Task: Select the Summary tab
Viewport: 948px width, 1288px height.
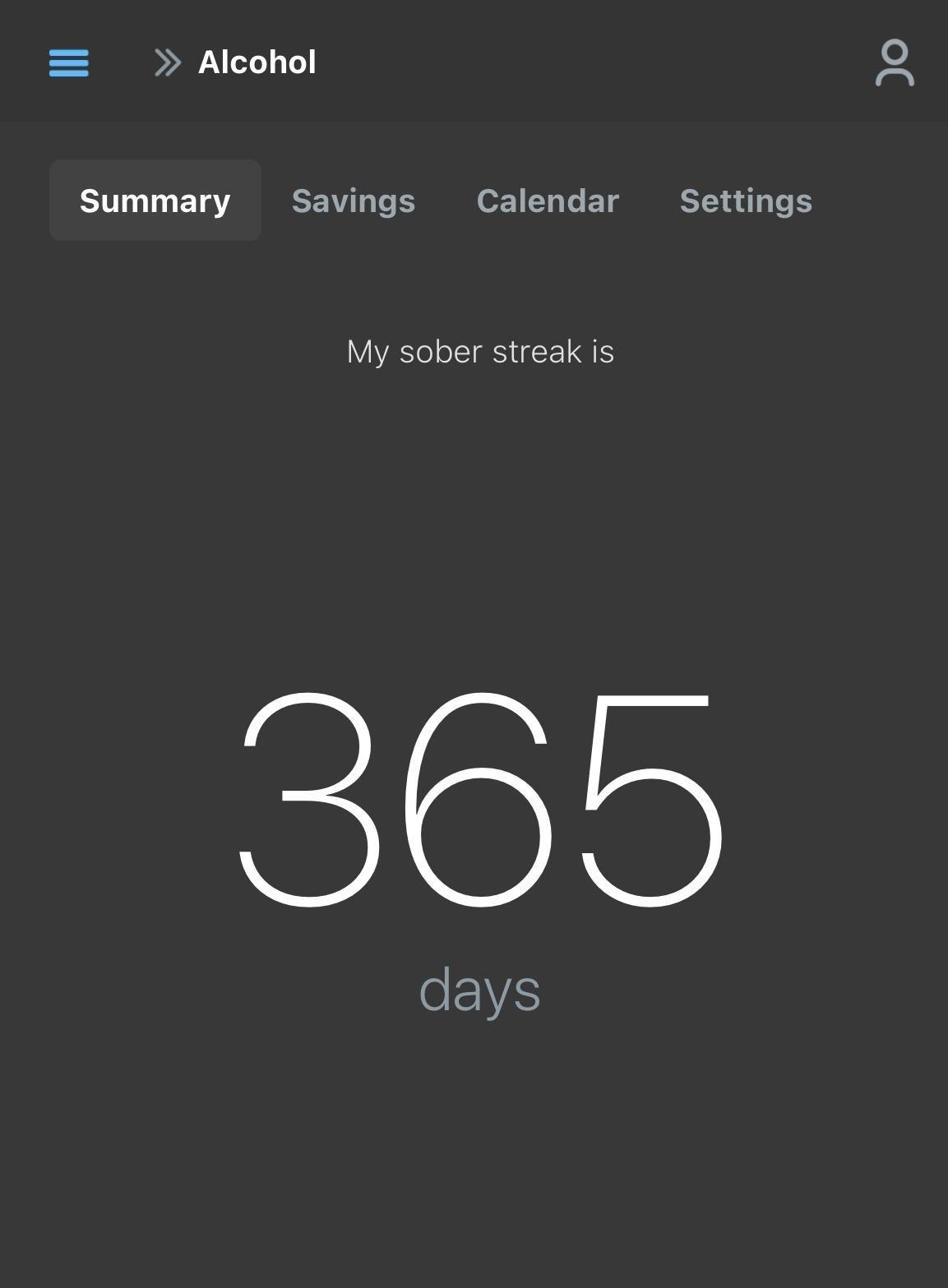Action: click(x=155, y=200)
